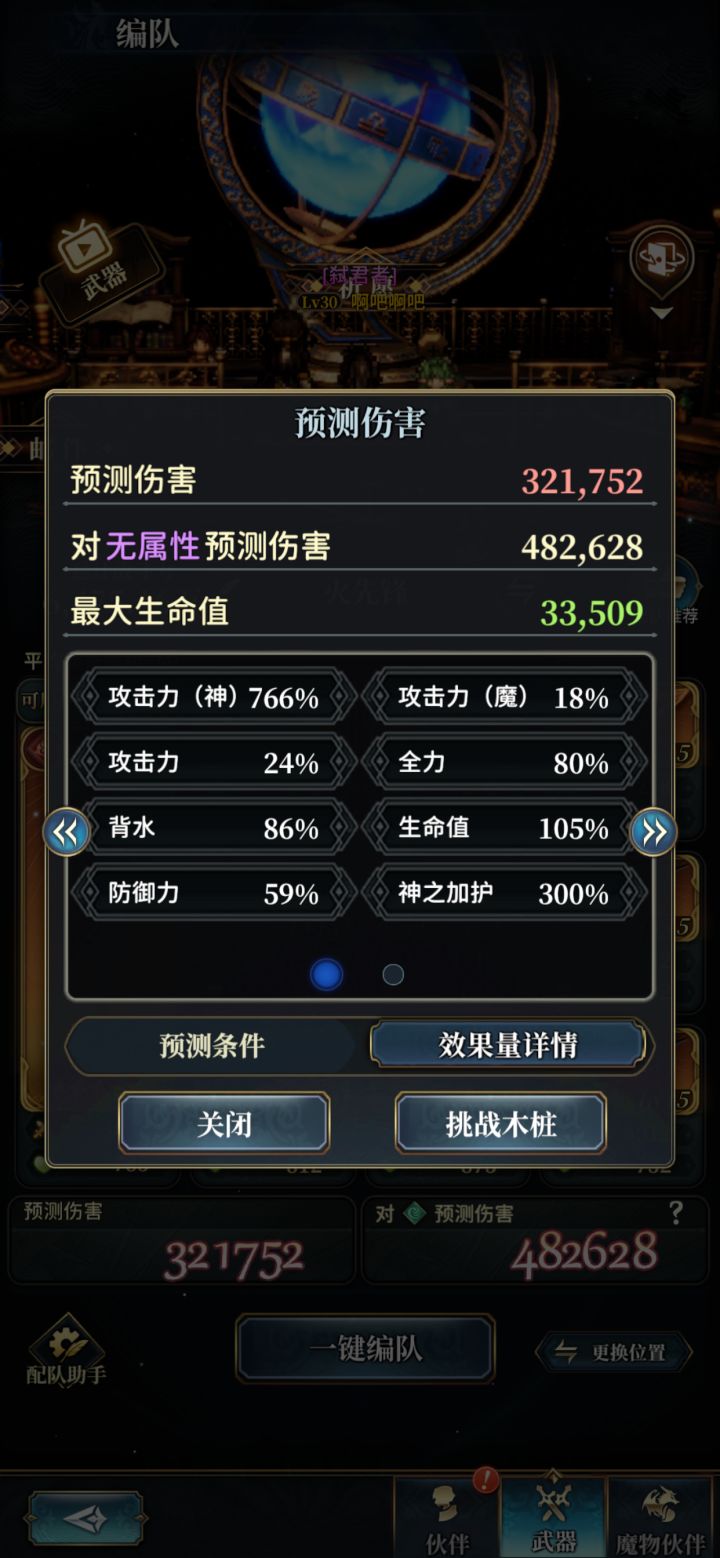Select the second pagination dot
This screenshot has width=720, height=1558.
392,973
